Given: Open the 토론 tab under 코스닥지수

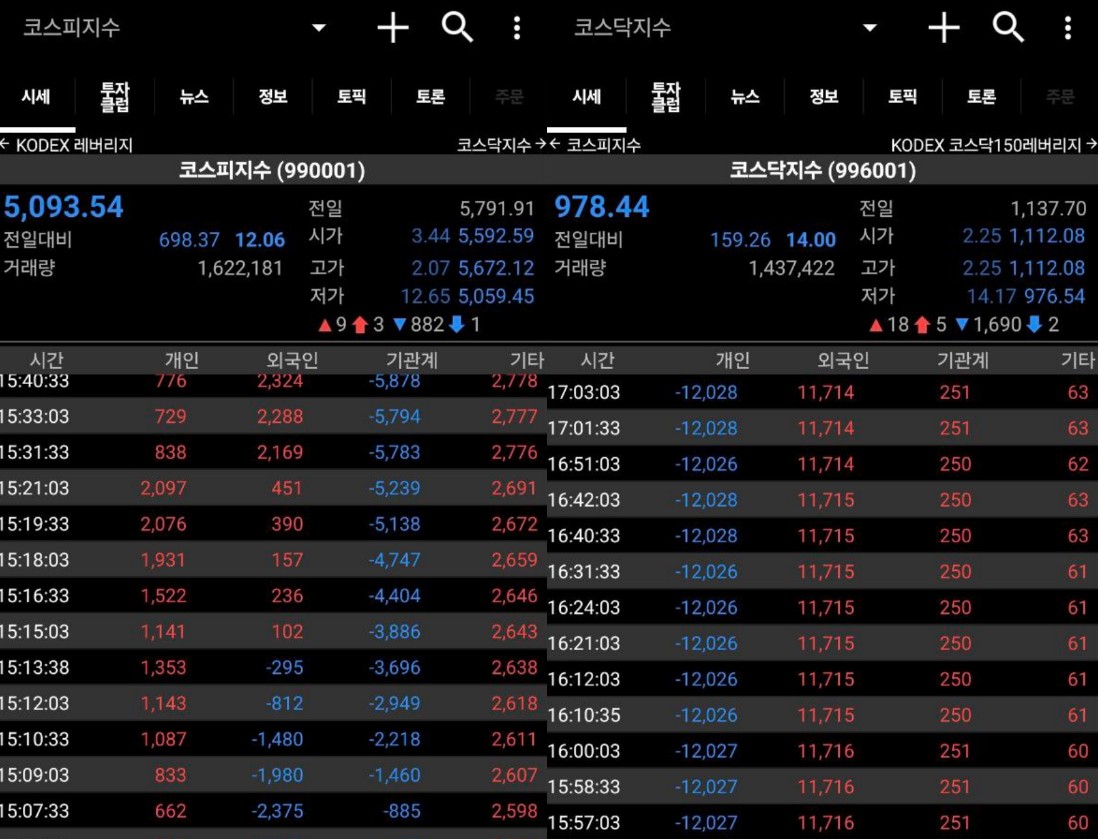Looking at the screenshot, I should [981, 97].
